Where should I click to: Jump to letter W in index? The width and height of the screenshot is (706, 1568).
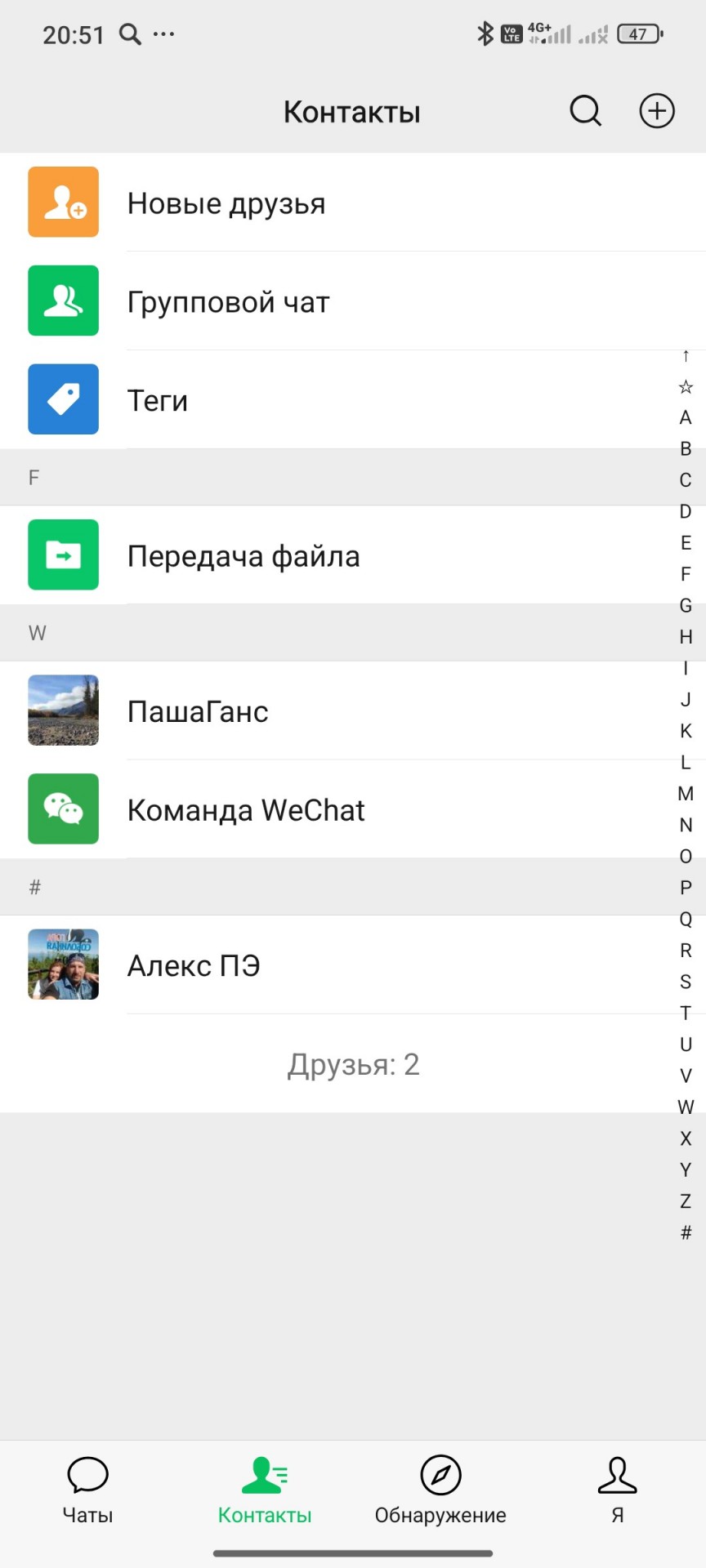686,1107
